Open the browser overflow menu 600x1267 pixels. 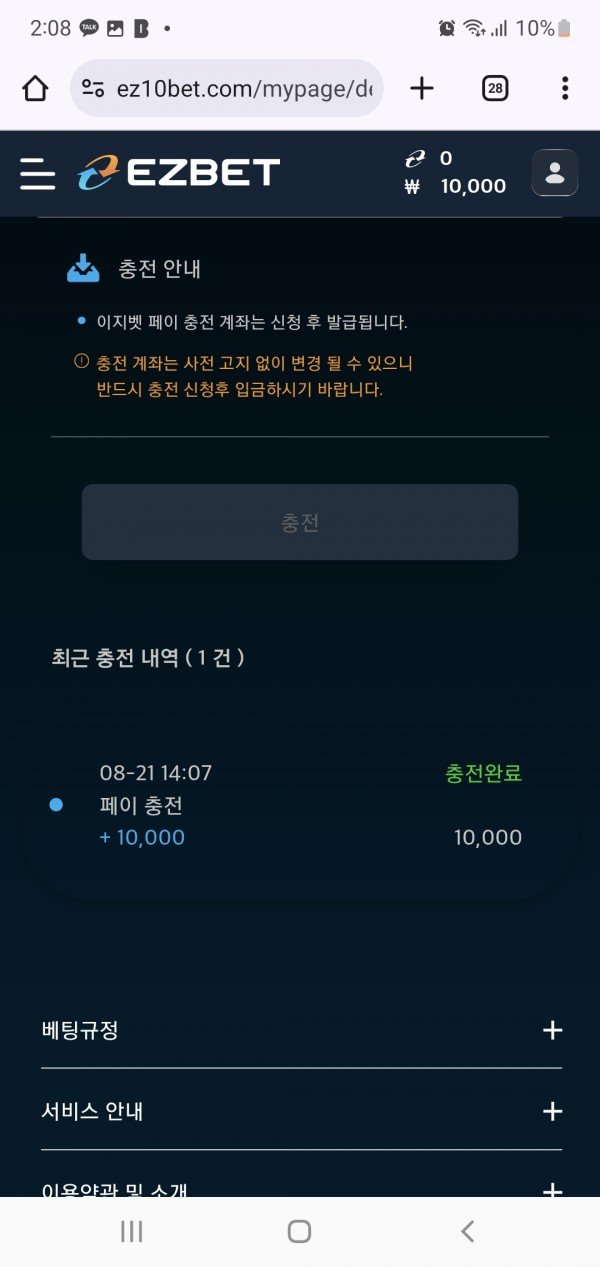(x=565, y=89)
